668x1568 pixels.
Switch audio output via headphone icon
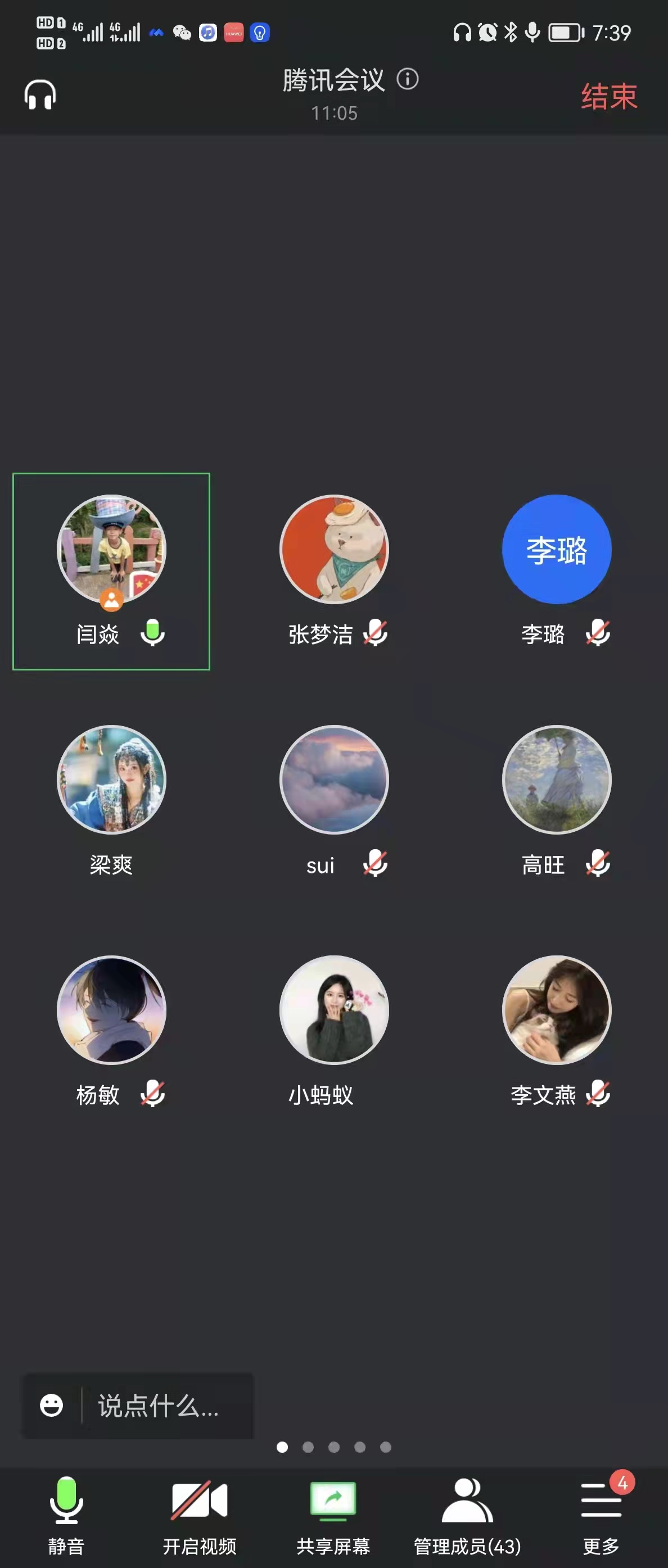pyautogui.click(x=40, y=95)
